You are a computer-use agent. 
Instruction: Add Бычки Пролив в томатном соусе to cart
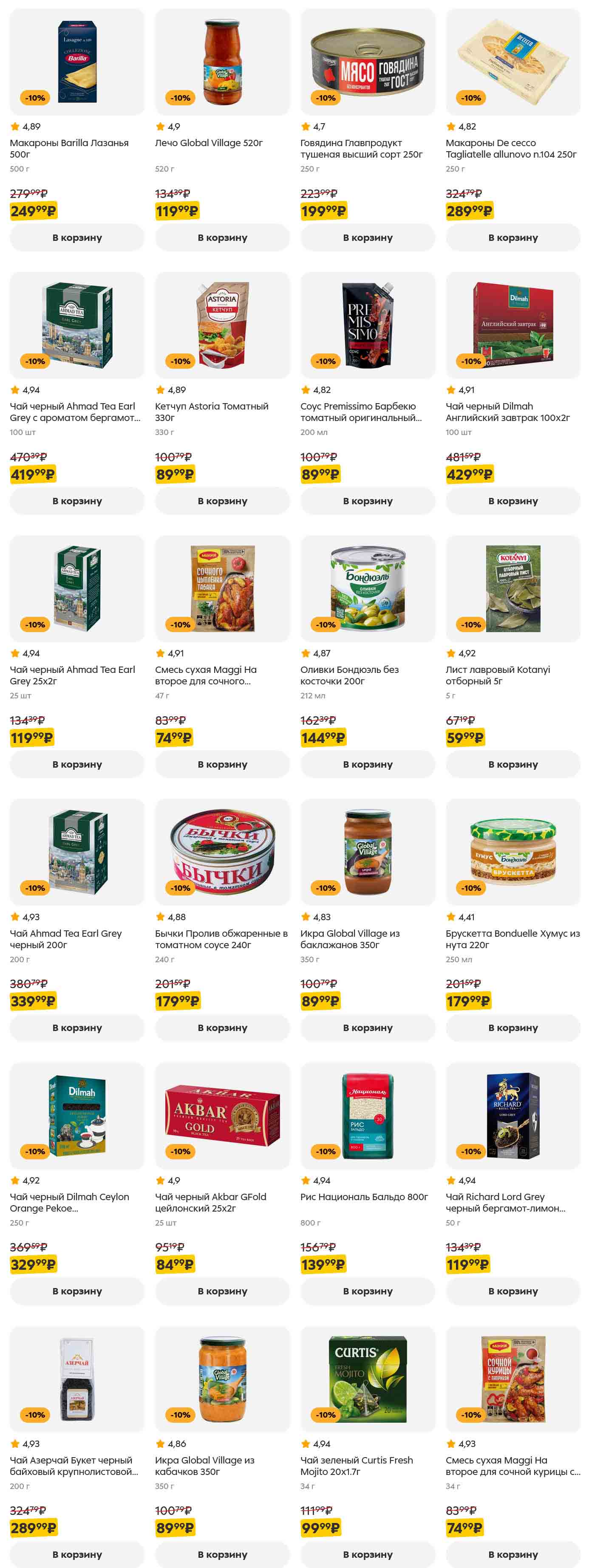[x=222, y=1028]
